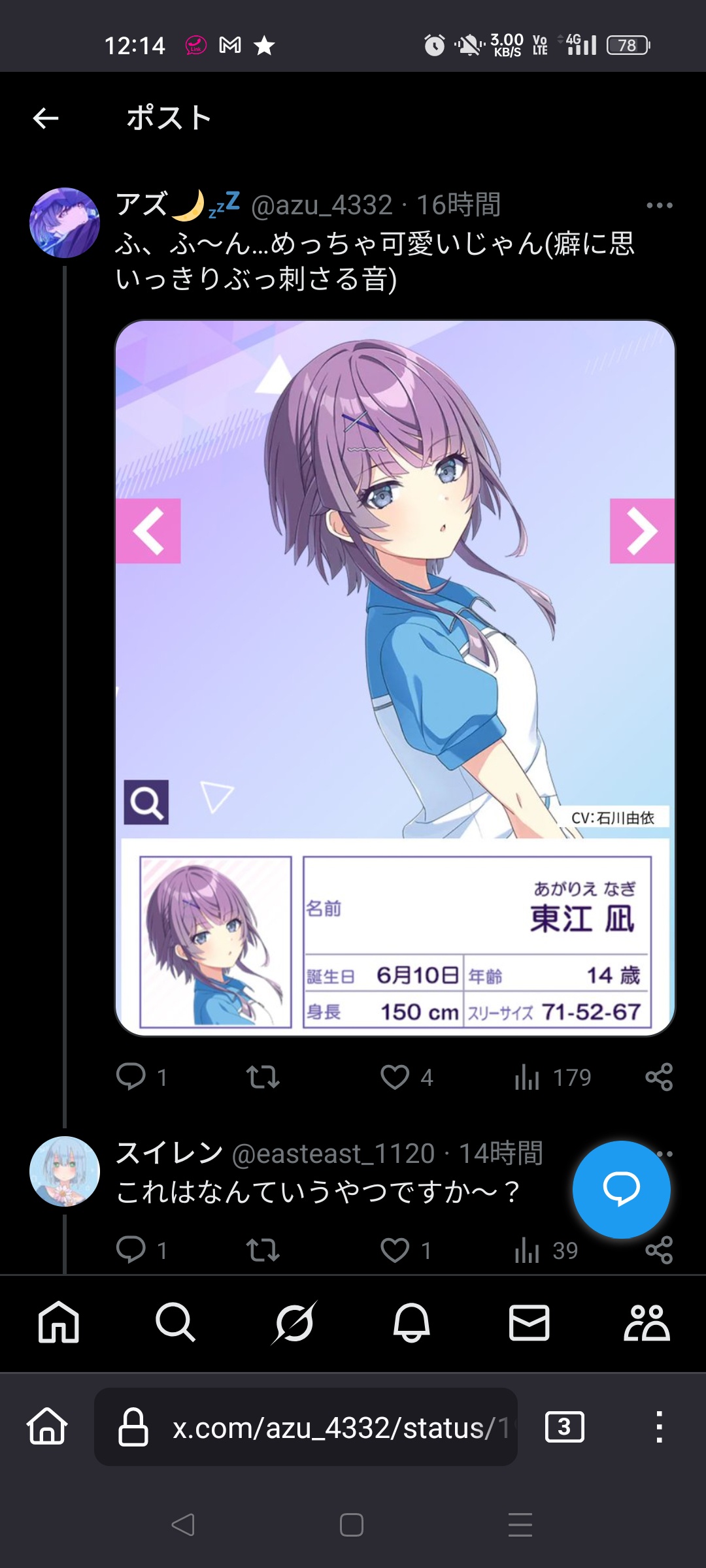Open the Messages envelope tab
The height and width of the screenshot is (1568, 706).
click(x=529, y=1323)
